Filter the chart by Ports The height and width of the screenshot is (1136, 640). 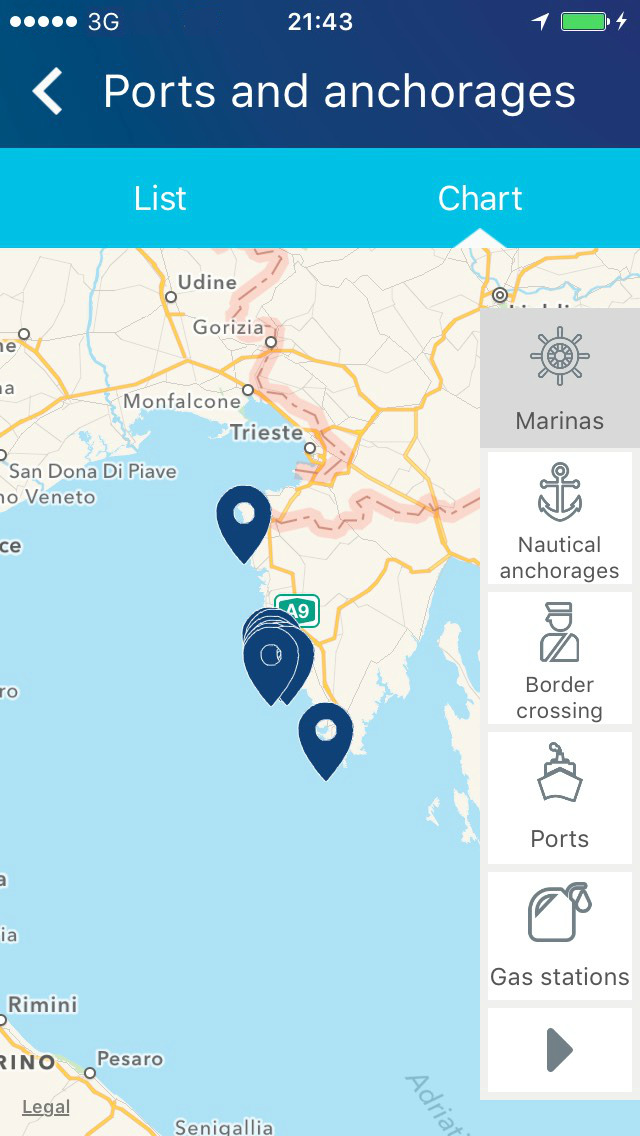[x=559, y=798]
